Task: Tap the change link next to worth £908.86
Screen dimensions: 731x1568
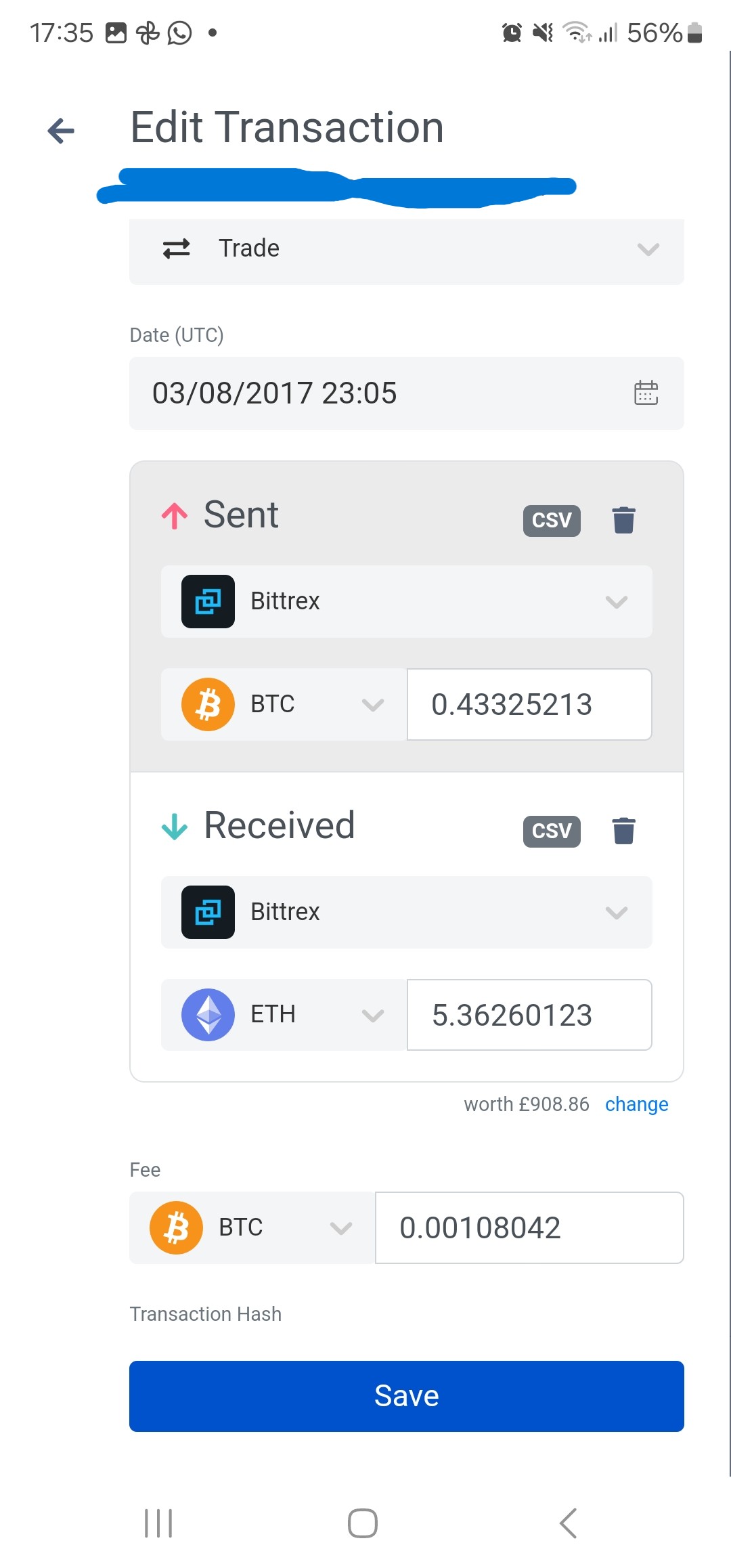Action: coord(636,1104)
